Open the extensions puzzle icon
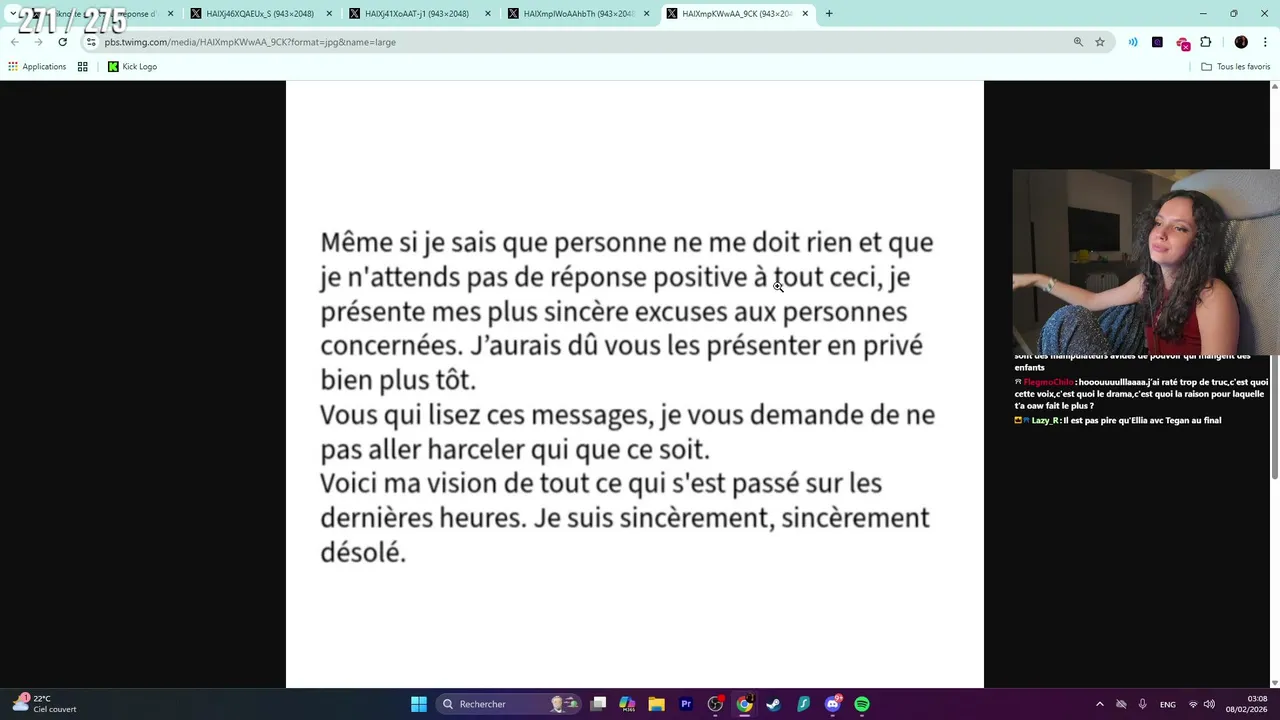 point(1206,42)
